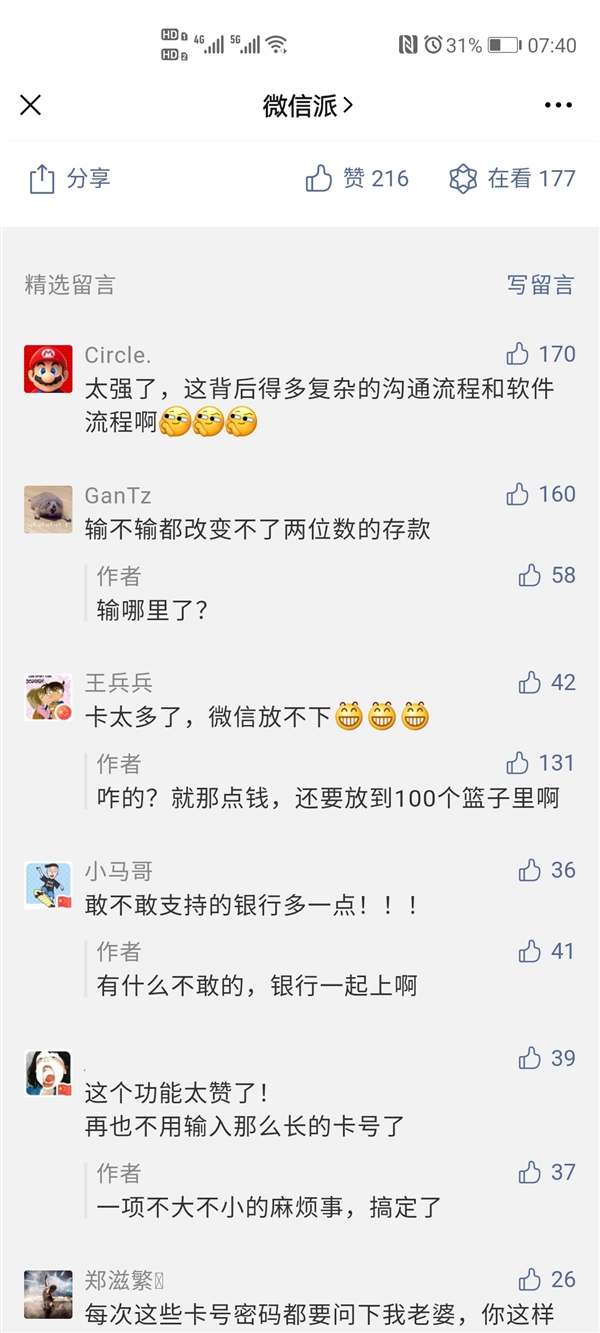Image resolution: width=600 pixels, height=1333 pixels.
Task: Write a comment via 写留言
Action: [540, 285]
